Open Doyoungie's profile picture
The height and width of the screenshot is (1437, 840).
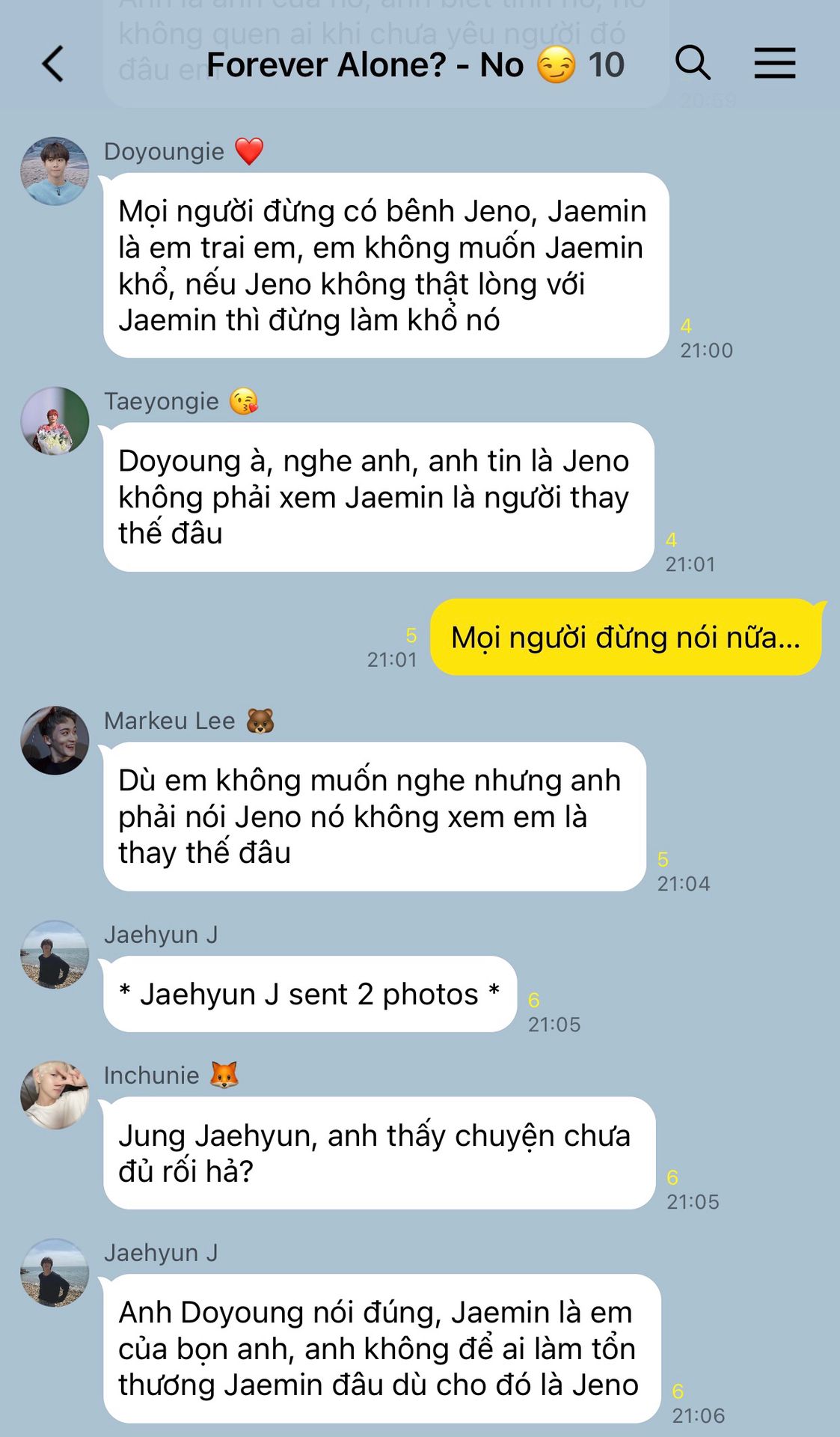tap(55, 171)
